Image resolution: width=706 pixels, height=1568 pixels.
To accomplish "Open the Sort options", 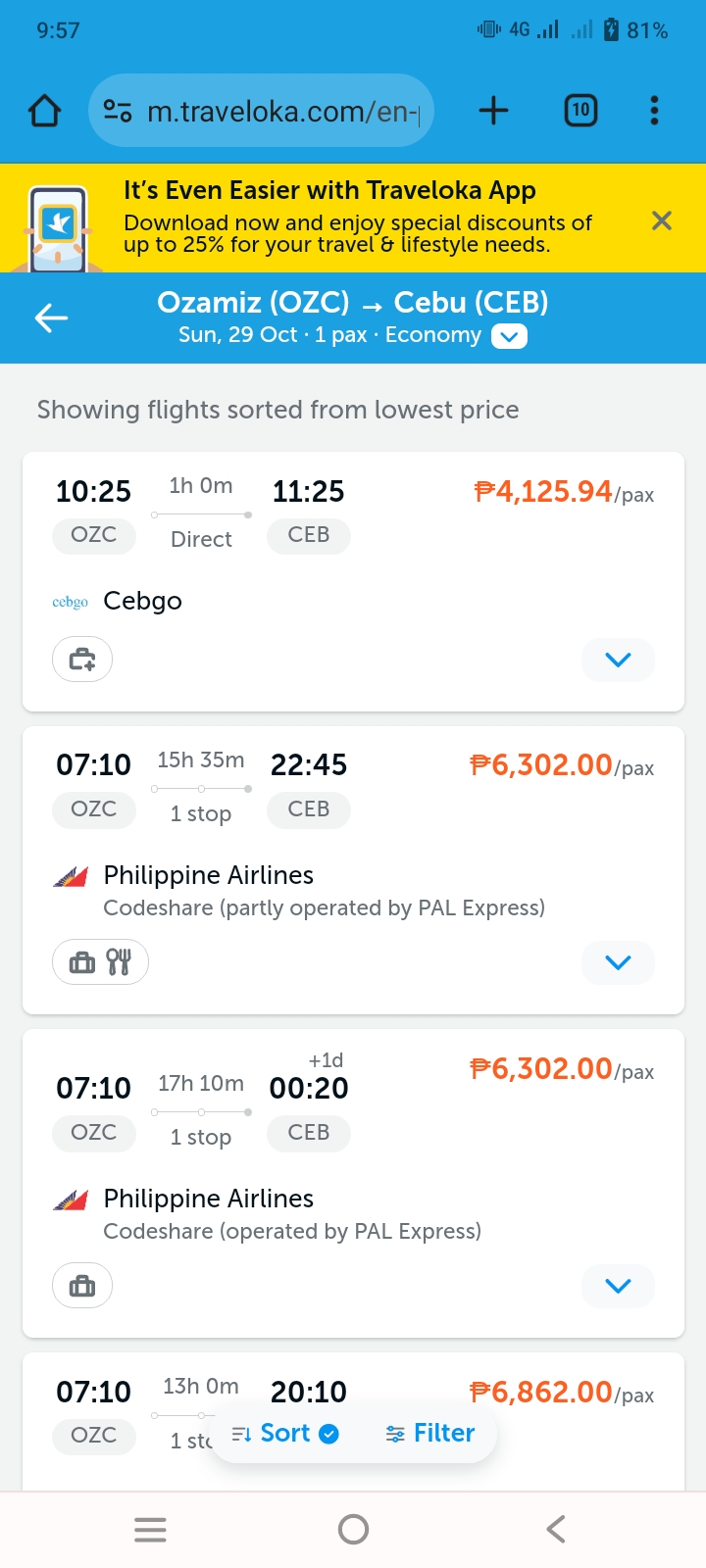I will pyautogui.click(x=285, y=1433).
